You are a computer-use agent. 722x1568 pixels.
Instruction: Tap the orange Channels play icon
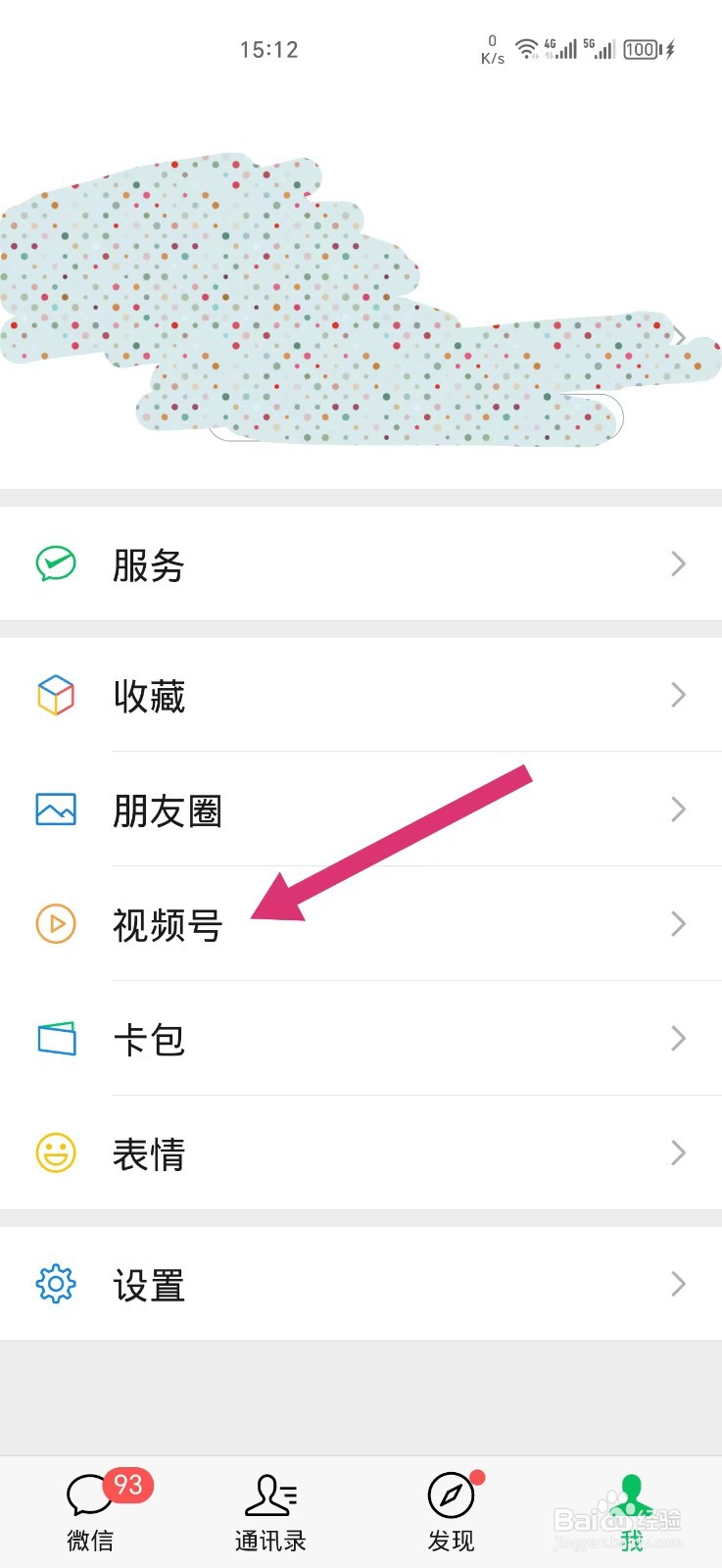click(56, 924)
